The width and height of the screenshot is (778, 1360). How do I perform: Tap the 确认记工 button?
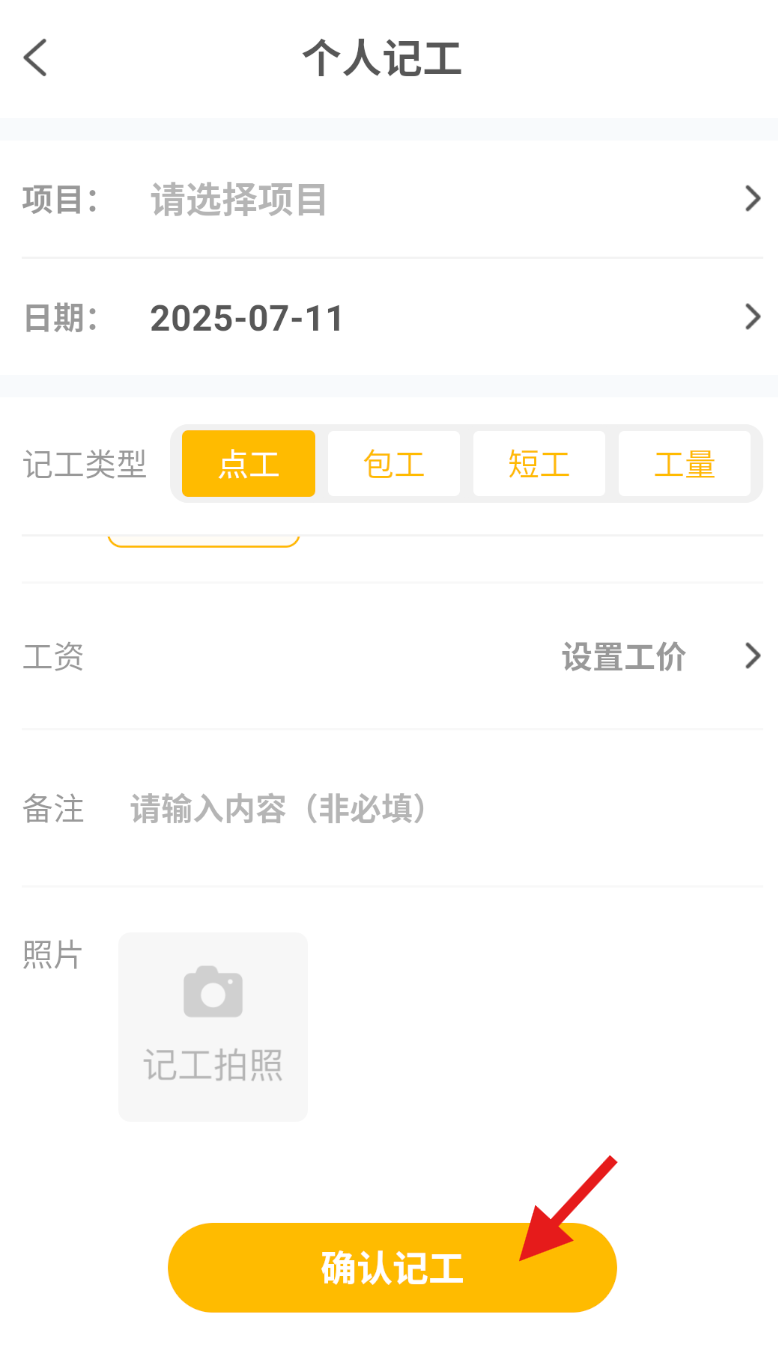click(x=392, y=1268)
